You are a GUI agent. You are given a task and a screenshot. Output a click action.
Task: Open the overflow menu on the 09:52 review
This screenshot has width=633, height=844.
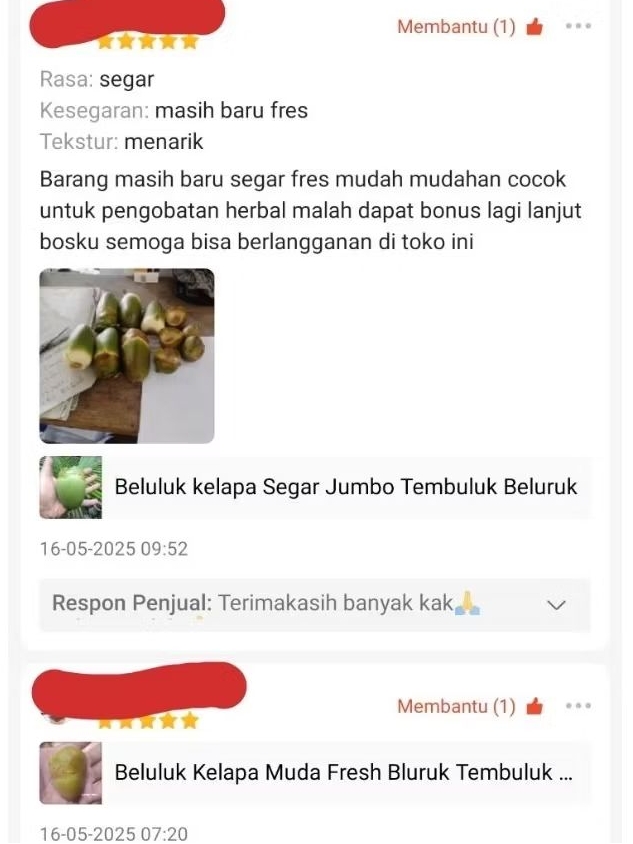click(579, 26)
